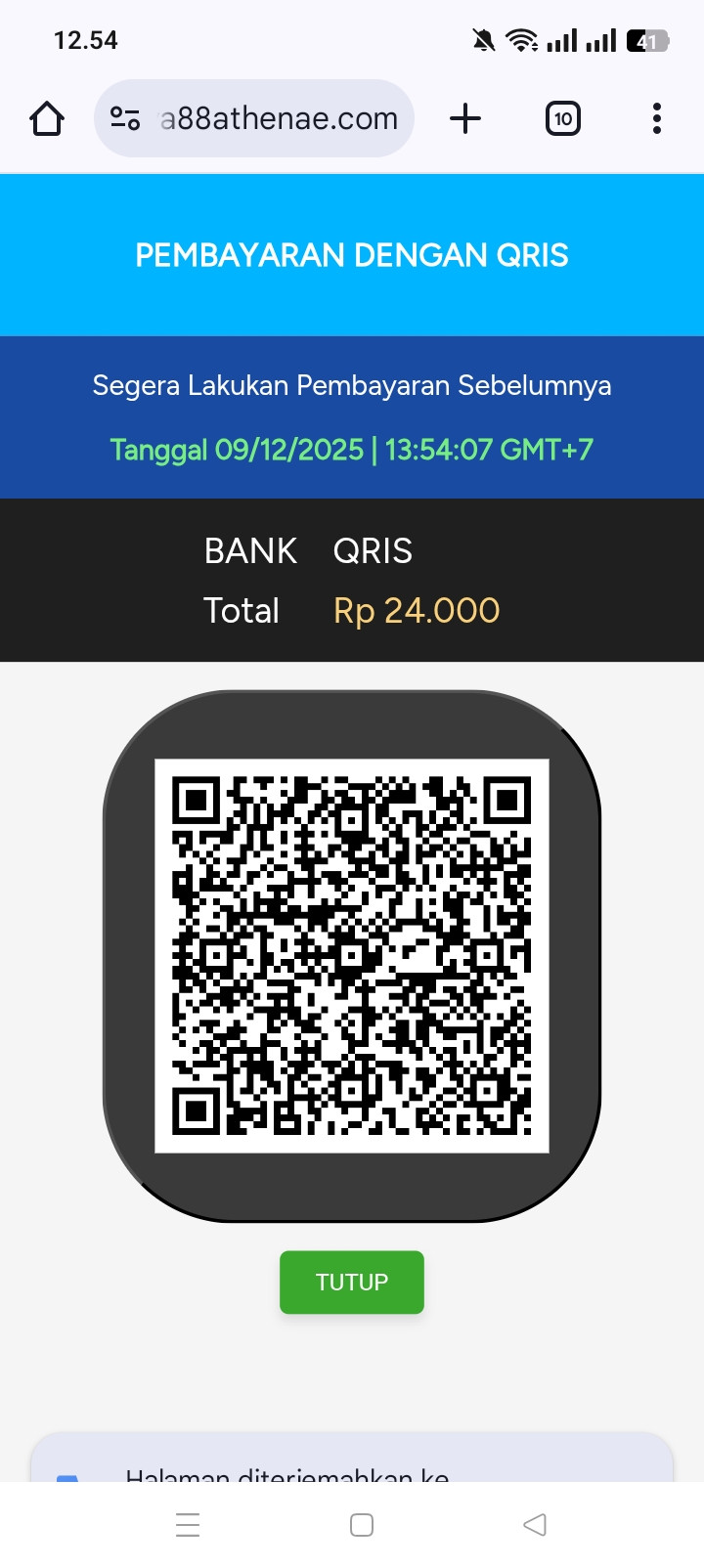
Task: View site information icon in address bar
Action: coord(125,119)
